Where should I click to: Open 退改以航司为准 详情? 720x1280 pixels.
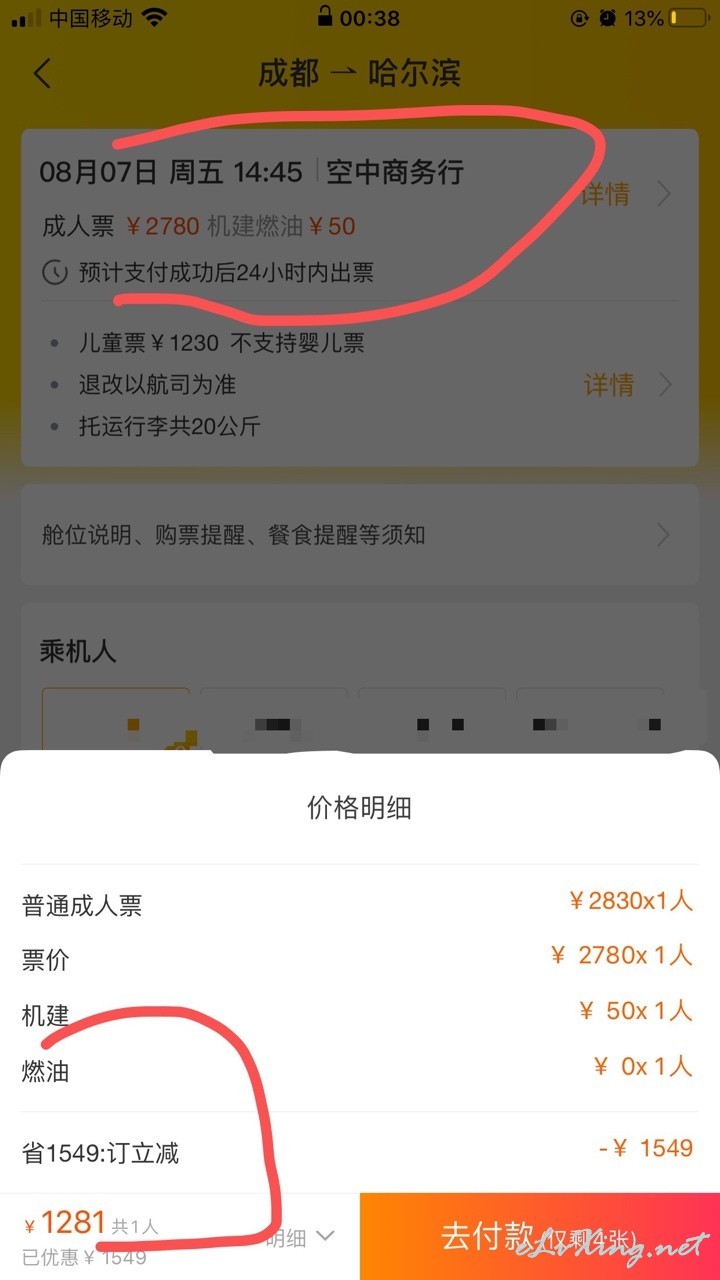point(627,384)
